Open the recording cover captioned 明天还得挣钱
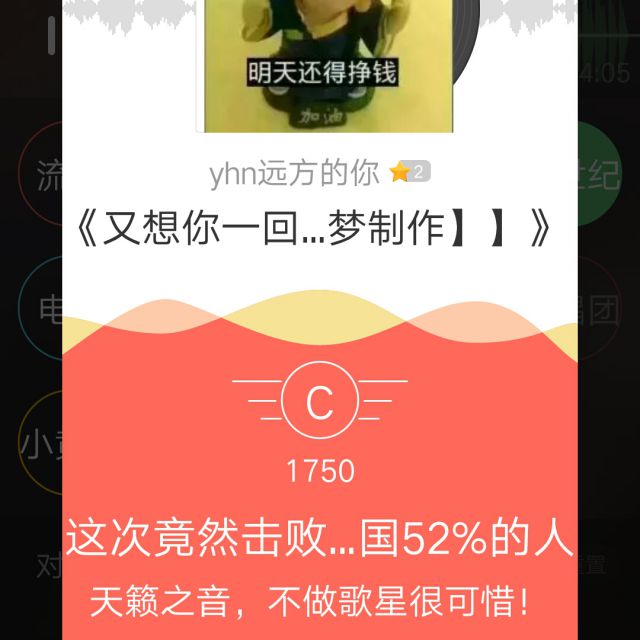640x640 pixels. click(324, 66)
